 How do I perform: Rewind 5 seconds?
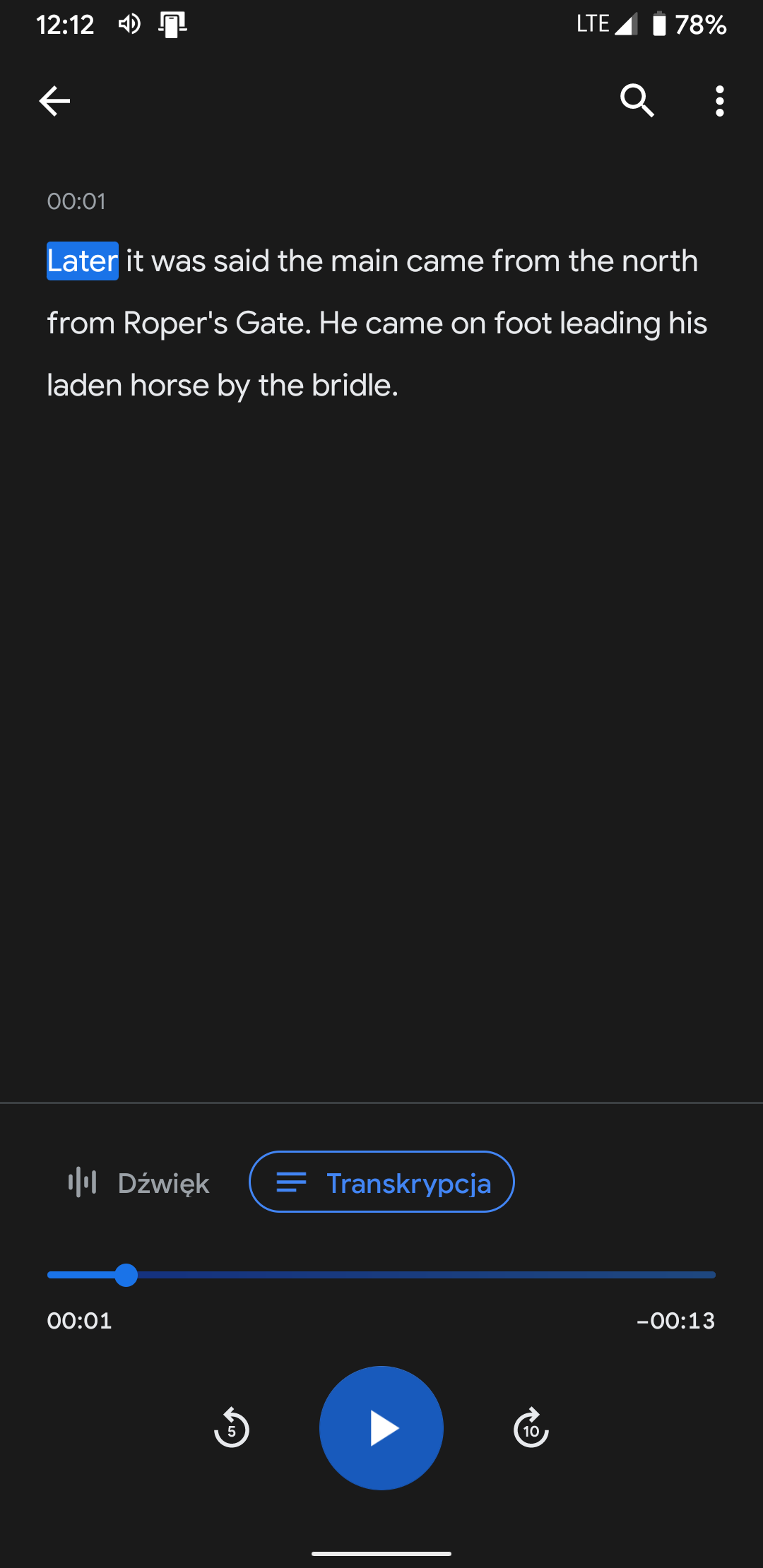click(x=231, y=1428)
